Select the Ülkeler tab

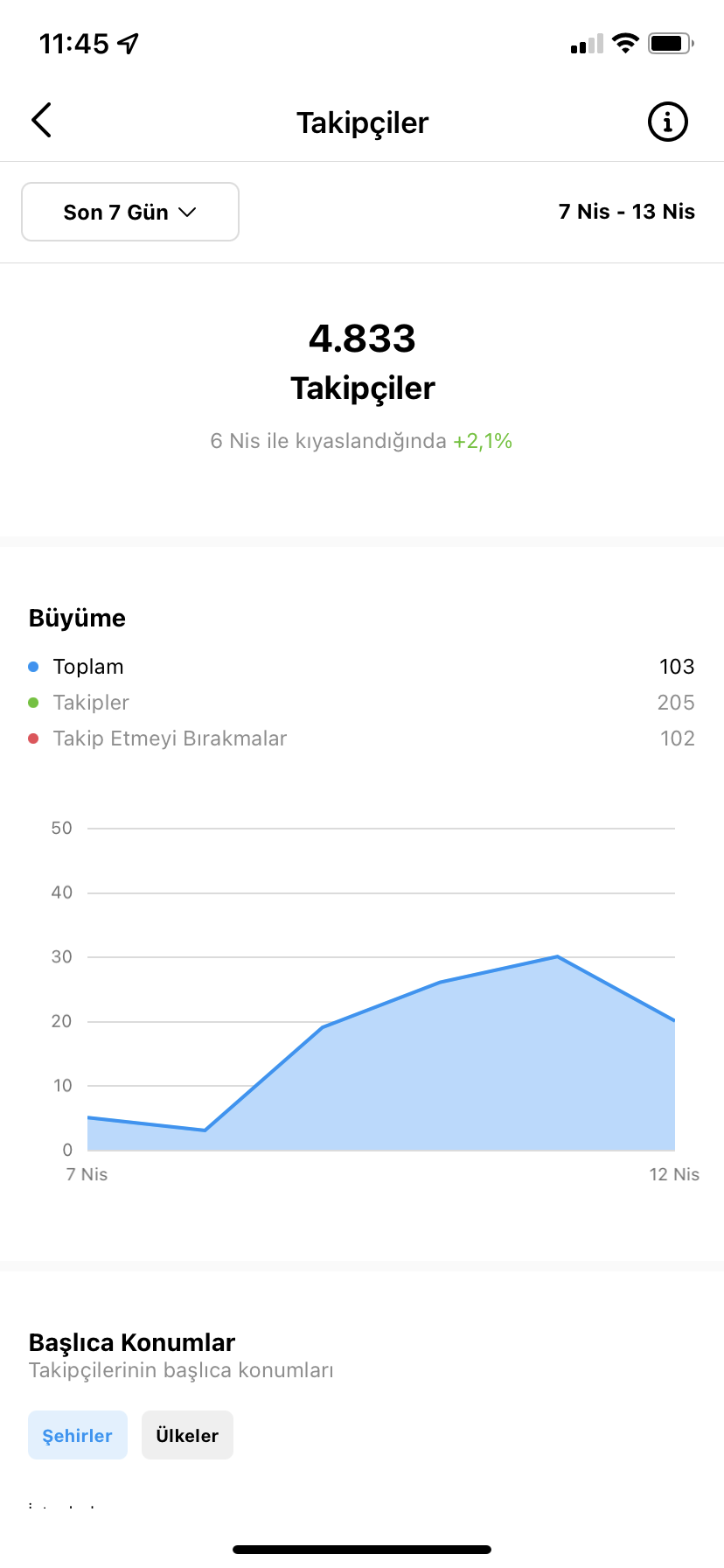pyautogui.click(x=187, y=1435)
